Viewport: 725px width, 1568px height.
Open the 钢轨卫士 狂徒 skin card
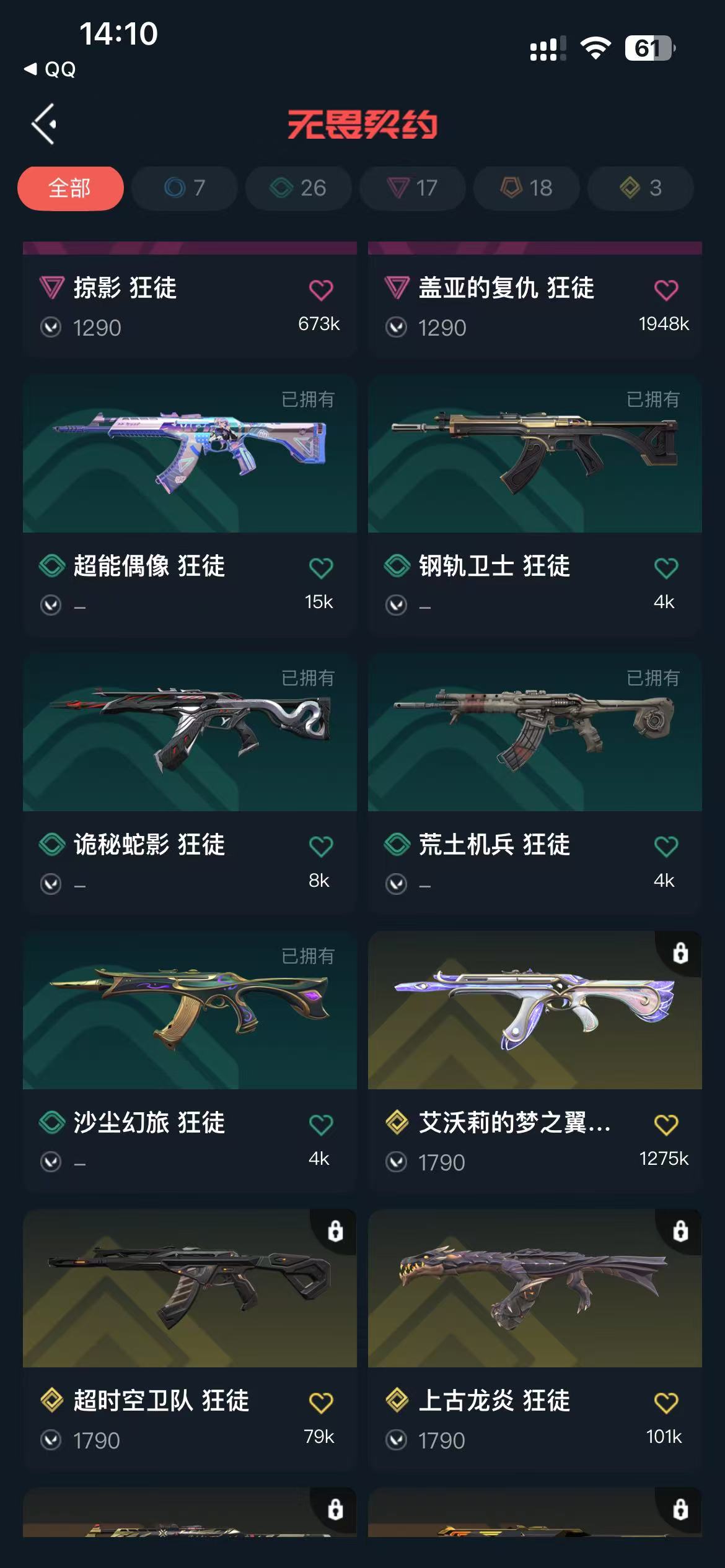tap(535, 505)
